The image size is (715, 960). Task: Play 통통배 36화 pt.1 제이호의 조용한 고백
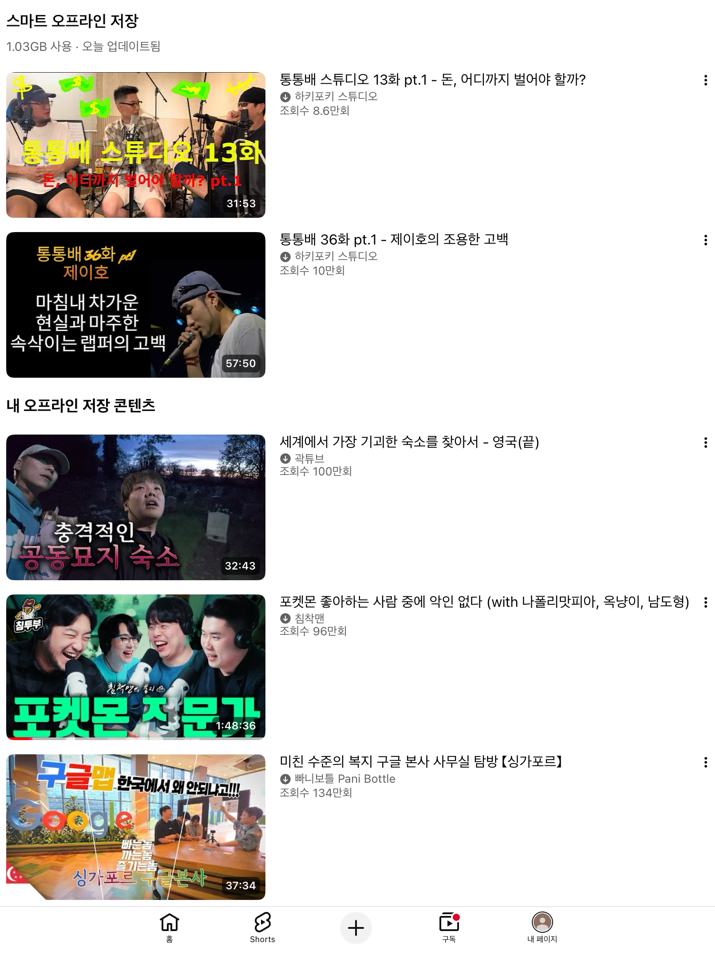pyautogui.click(x=136, y=305)
